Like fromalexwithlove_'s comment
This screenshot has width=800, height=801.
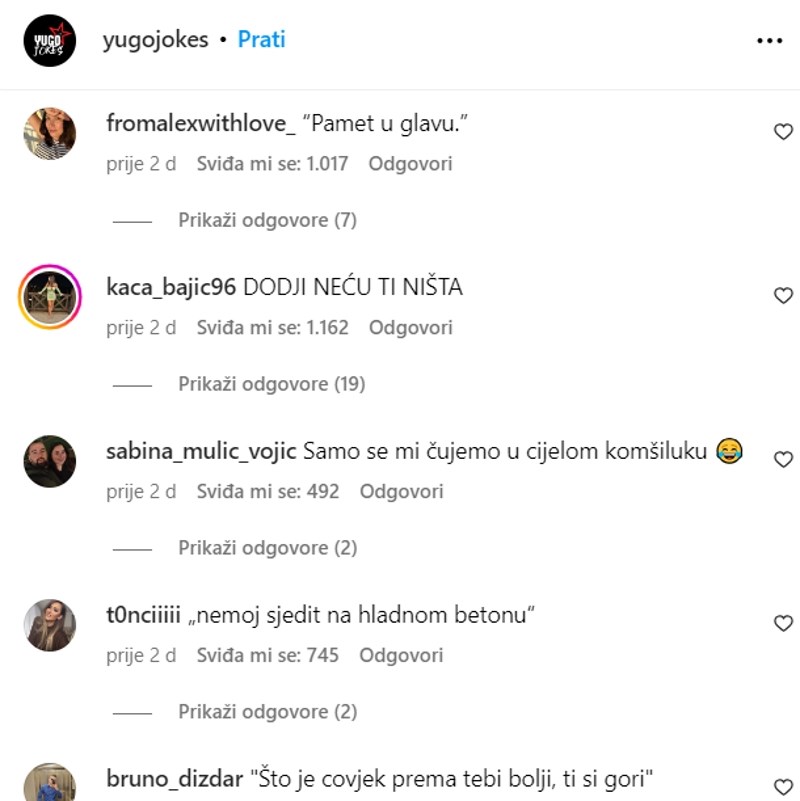783,132
